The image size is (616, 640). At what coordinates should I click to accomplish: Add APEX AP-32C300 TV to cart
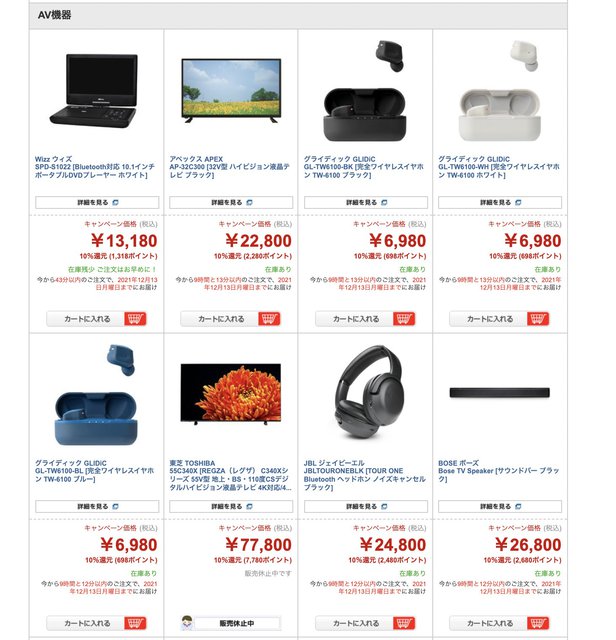point(231,319)
